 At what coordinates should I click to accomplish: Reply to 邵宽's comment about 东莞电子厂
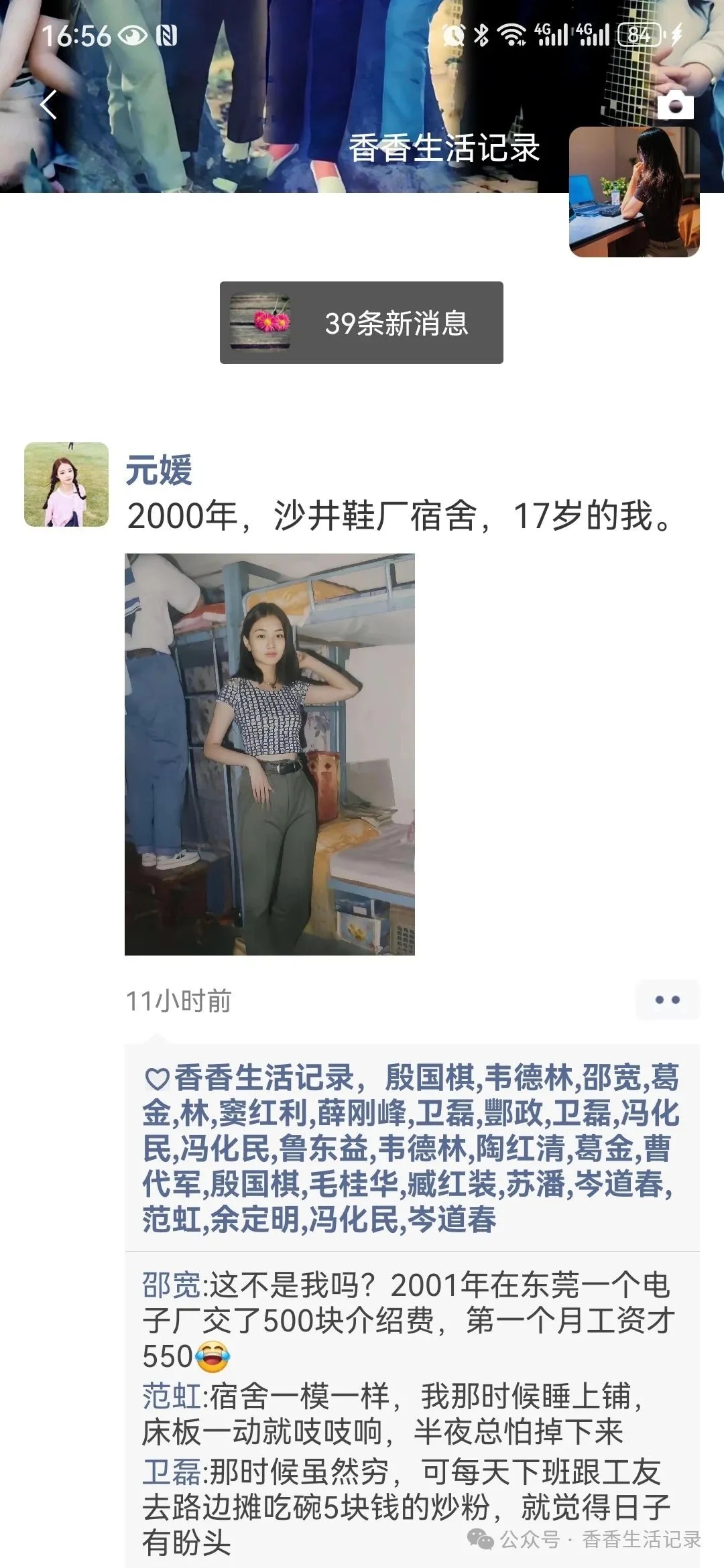(409, 1321)
